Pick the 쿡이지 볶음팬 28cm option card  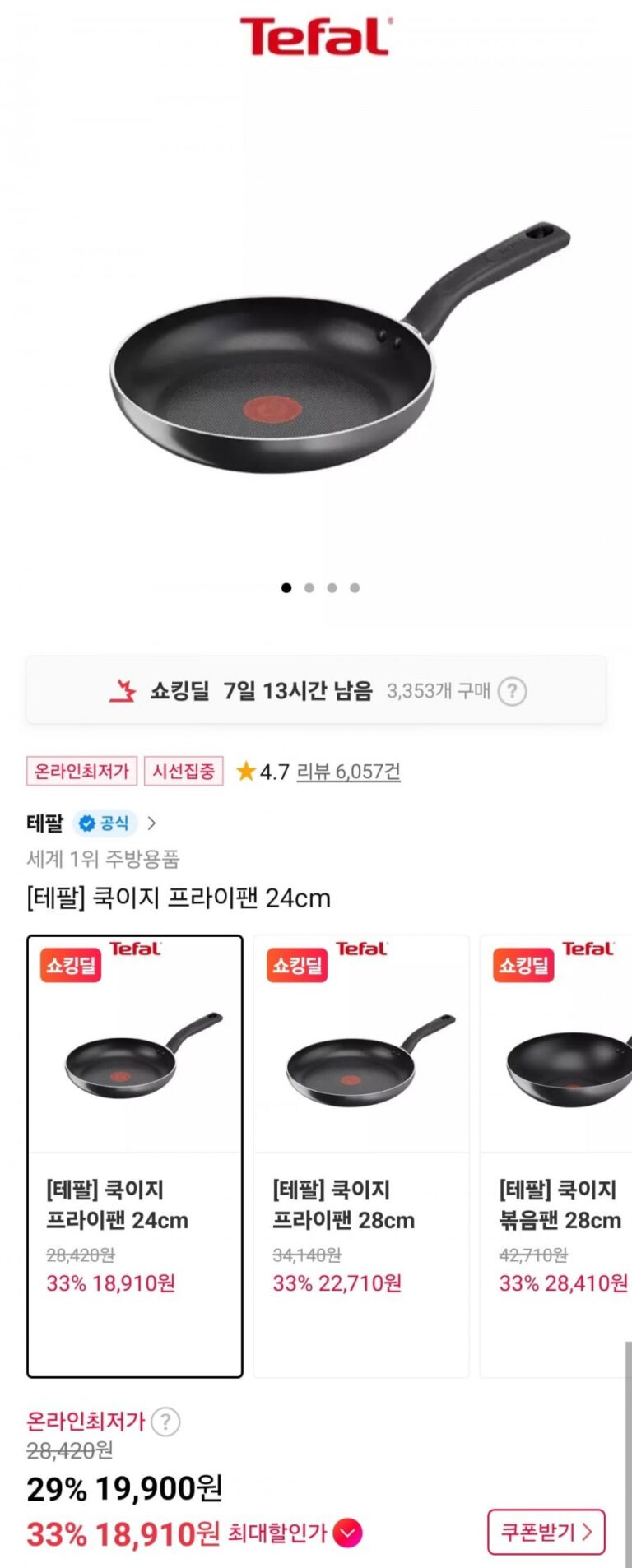tap(558, 1156)
